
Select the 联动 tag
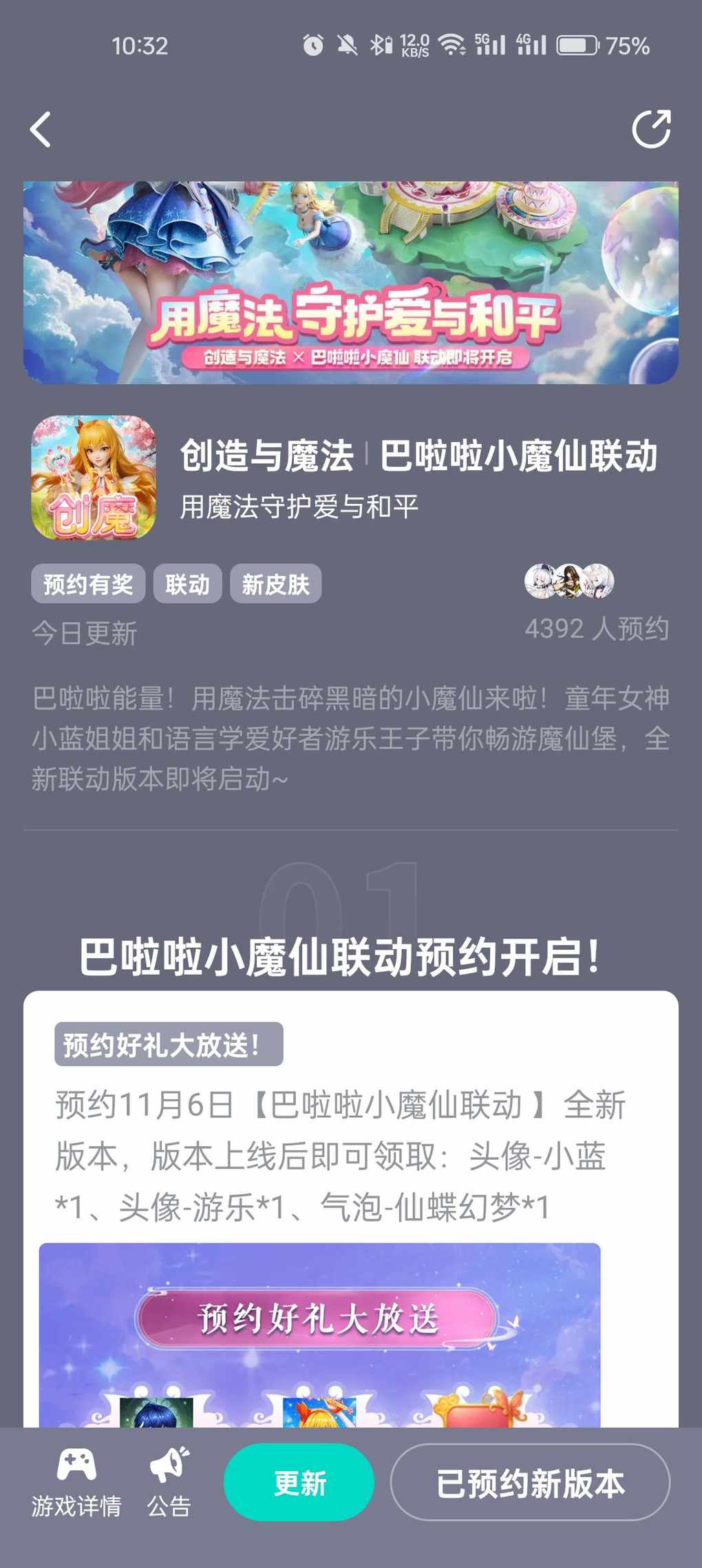pos(187,584)
